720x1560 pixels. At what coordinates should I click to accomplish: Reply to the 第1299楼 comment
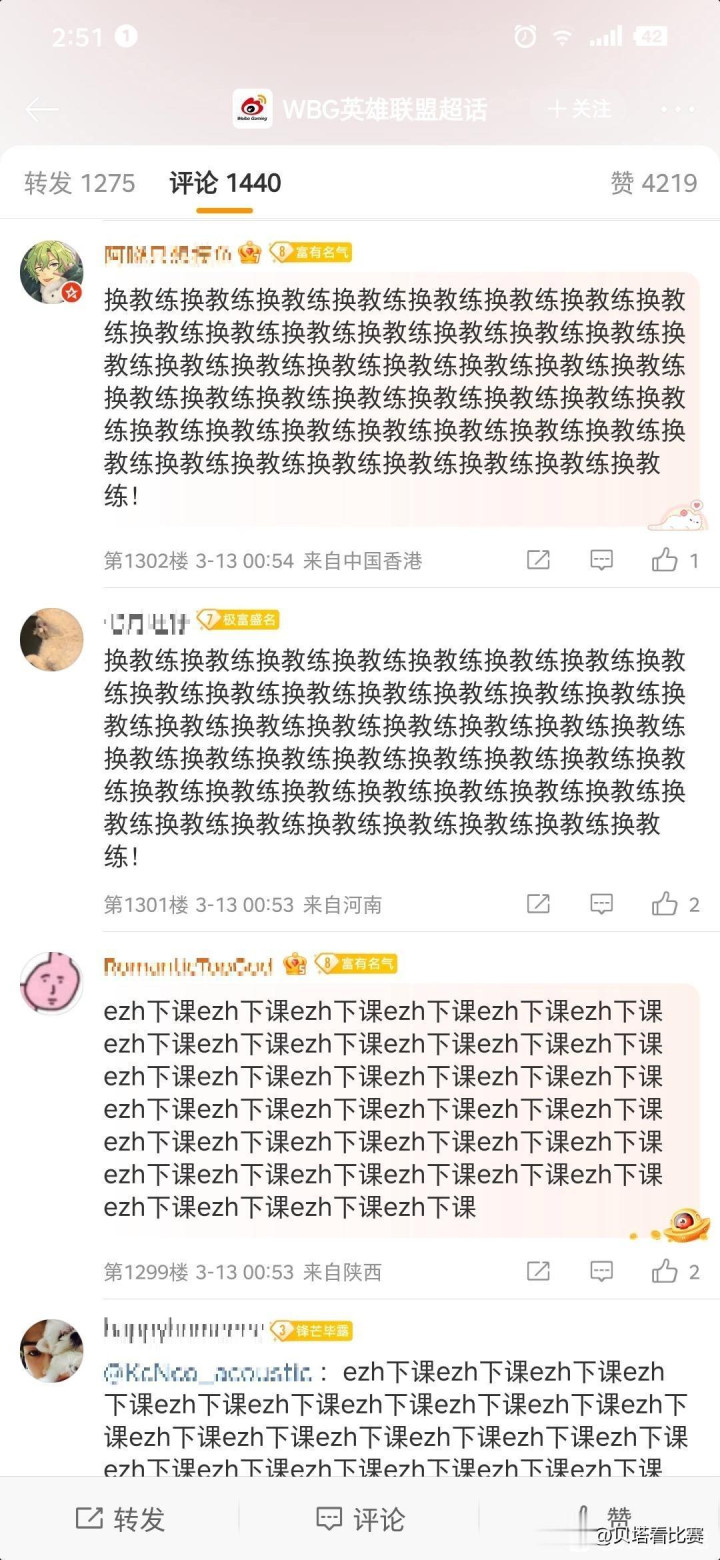pyautogui.click(x=601, y=1271)
